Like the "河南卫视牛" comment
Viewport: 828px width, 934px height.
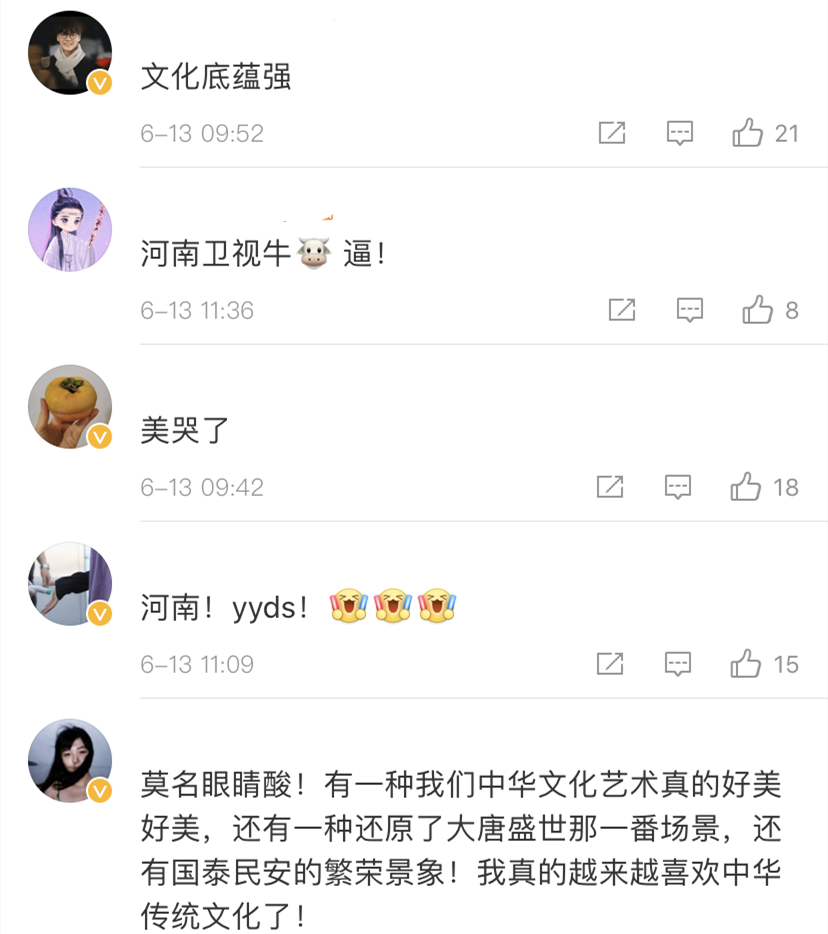coord(758,310)
